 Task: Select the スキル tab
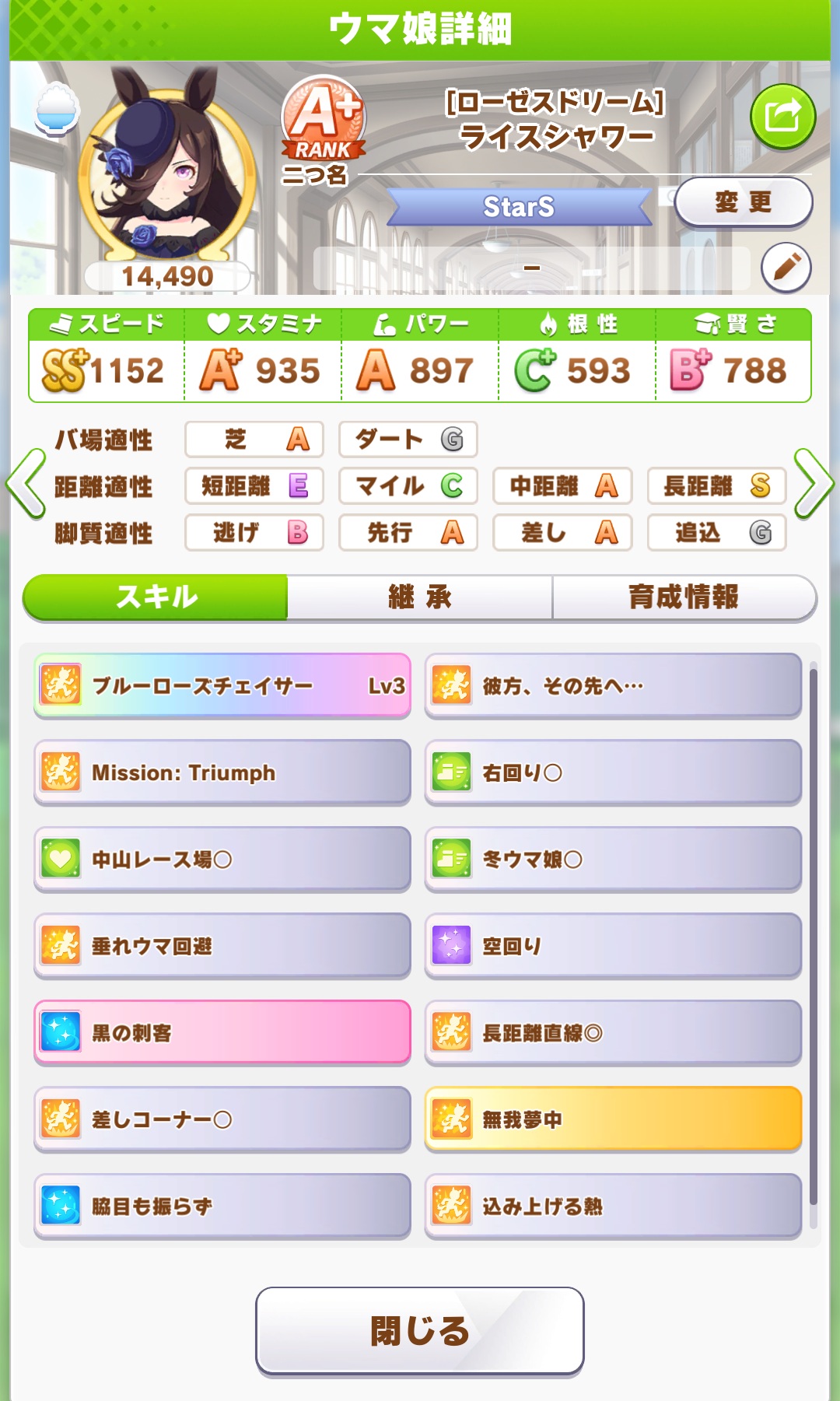(156, 597)
